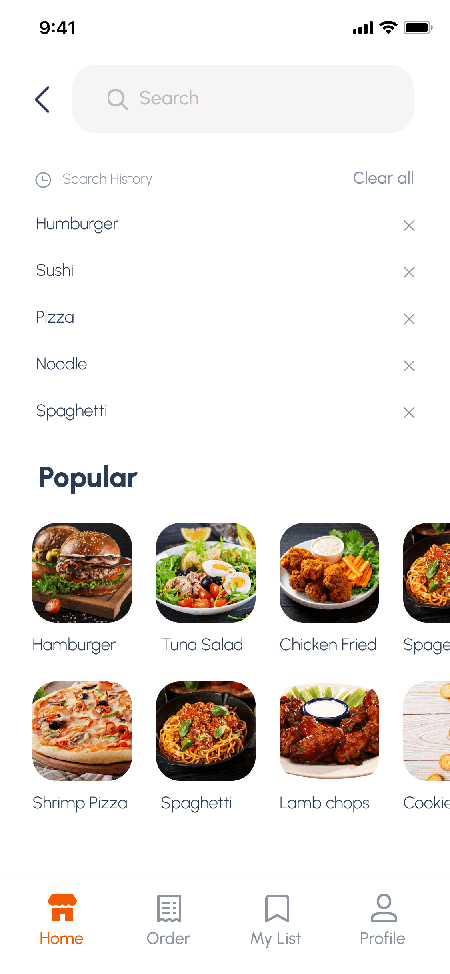
Task: Go to the Profile tab
Action: [x=383, y=919]
